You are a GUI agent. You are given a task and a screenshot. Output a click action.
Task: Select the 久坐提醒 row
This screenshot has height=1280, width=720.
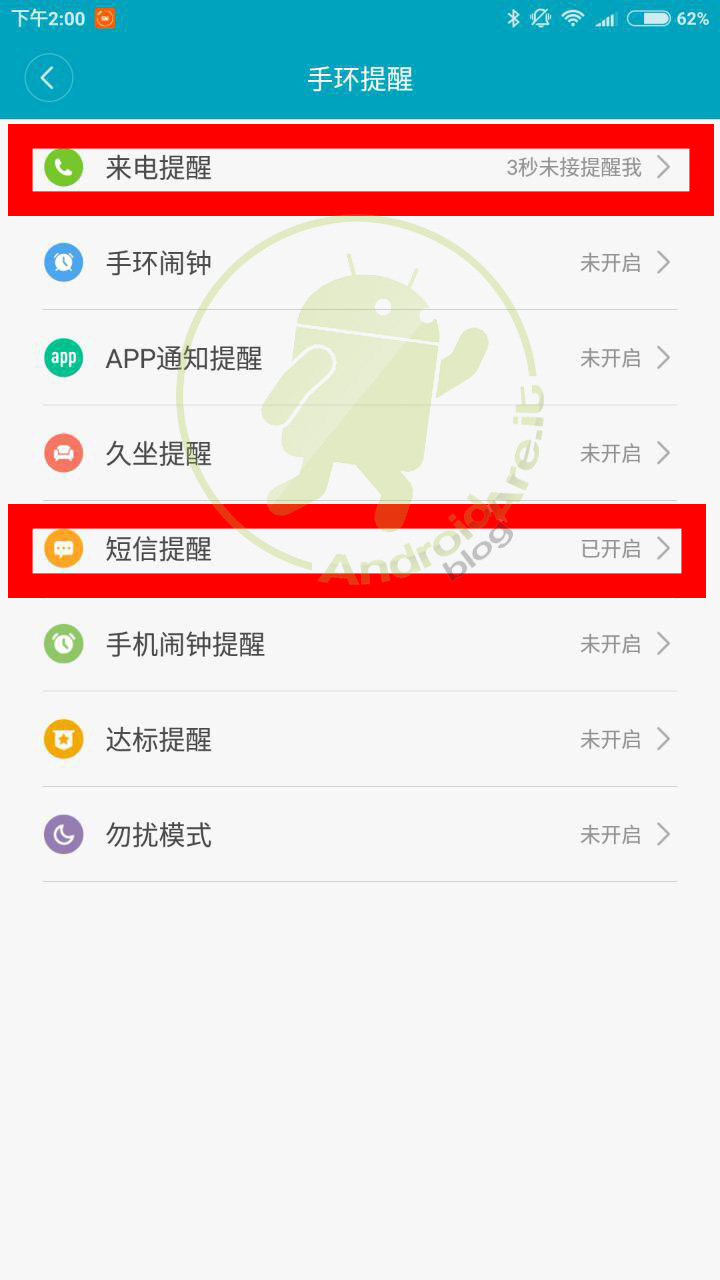coord(360,453)
